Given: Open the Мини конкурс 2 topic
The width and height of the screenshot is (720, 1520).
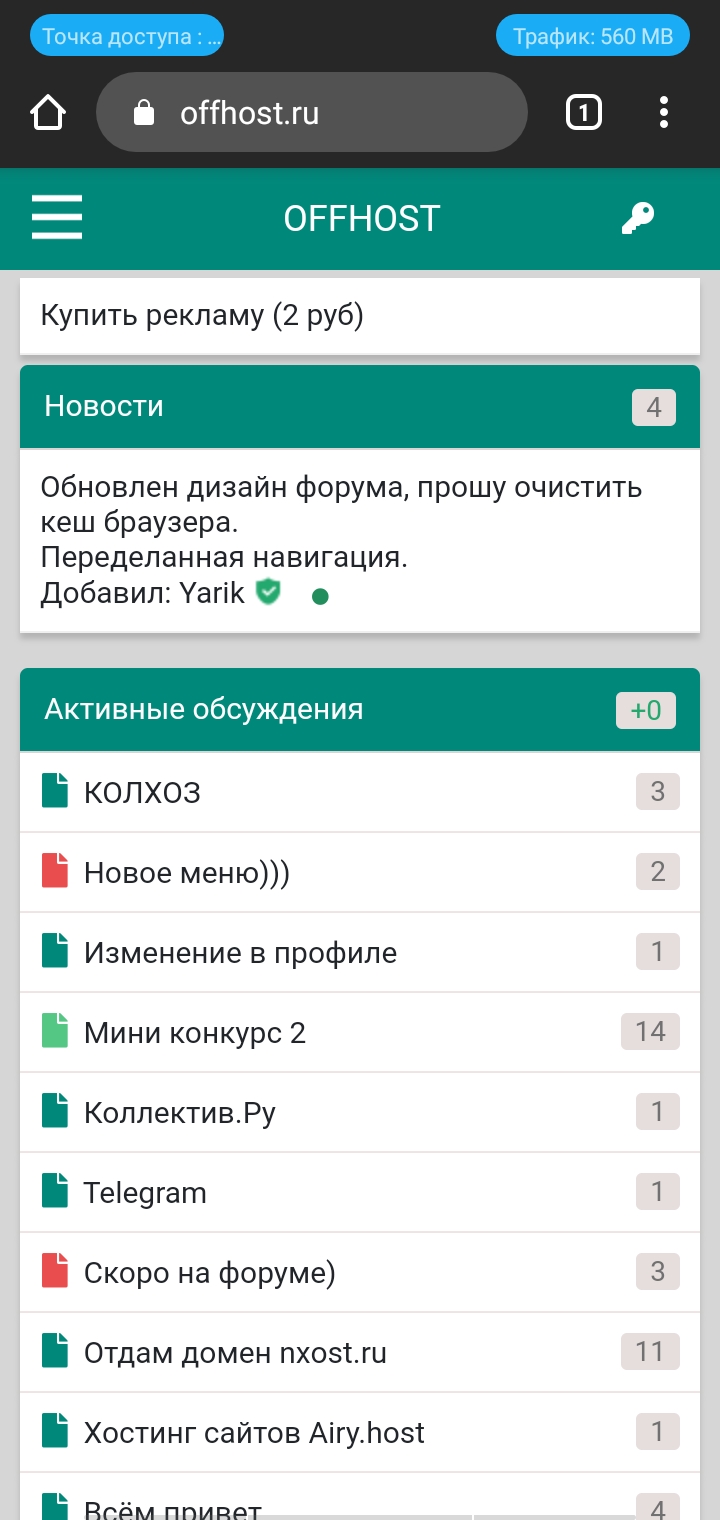Looking at the screenshot, I should (194, 1032).
